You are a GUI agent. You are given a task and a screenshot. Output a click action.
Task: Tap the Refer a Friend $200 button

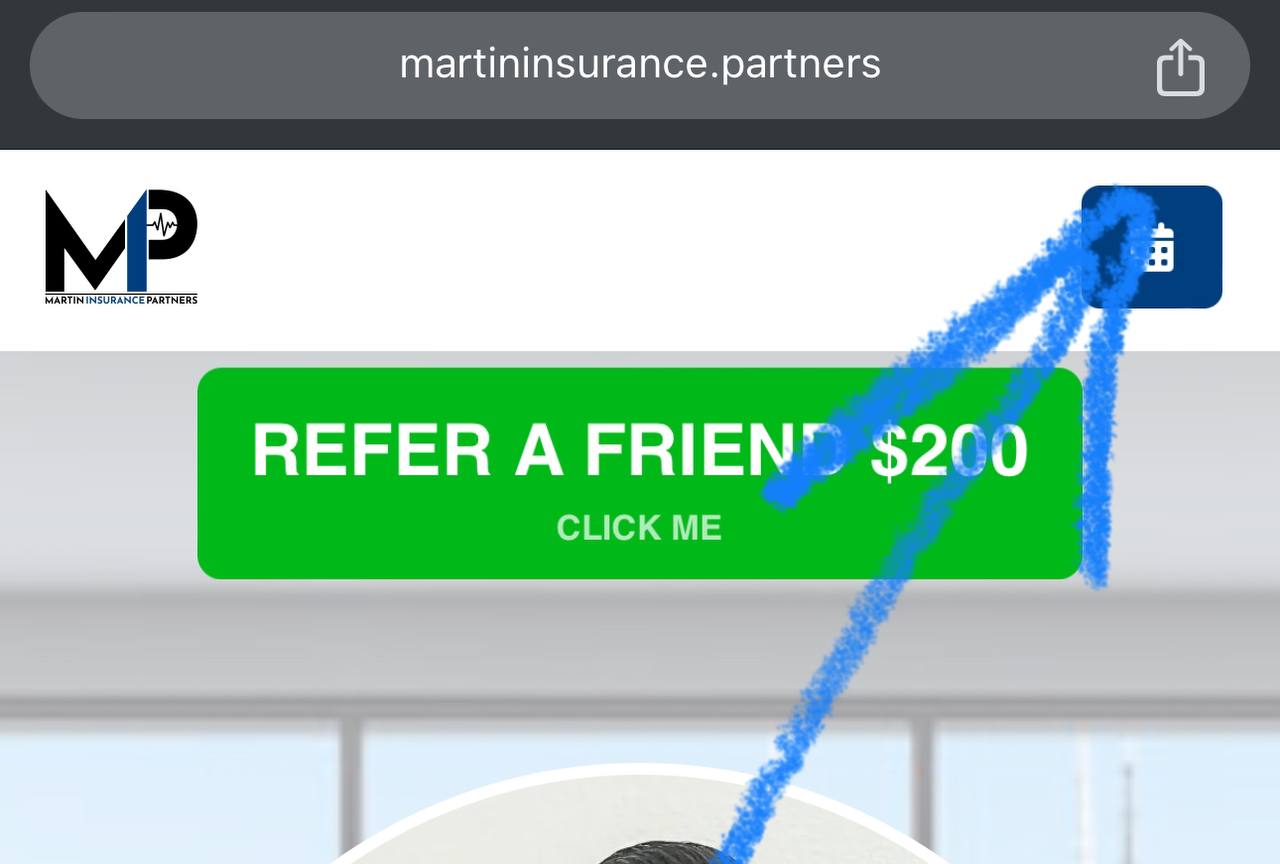pos(639,473)
